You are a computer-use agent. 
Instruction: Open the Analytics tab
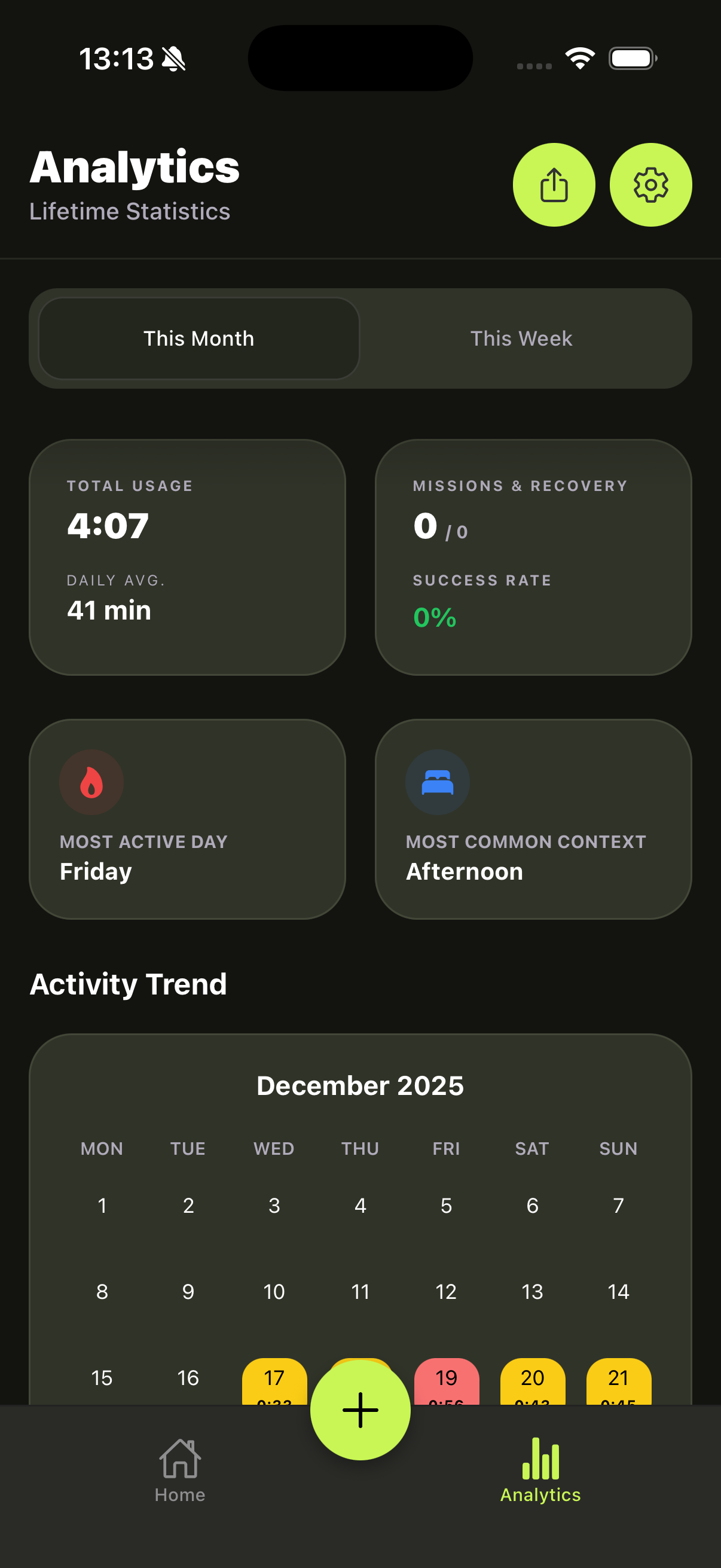click(540, 1469)
